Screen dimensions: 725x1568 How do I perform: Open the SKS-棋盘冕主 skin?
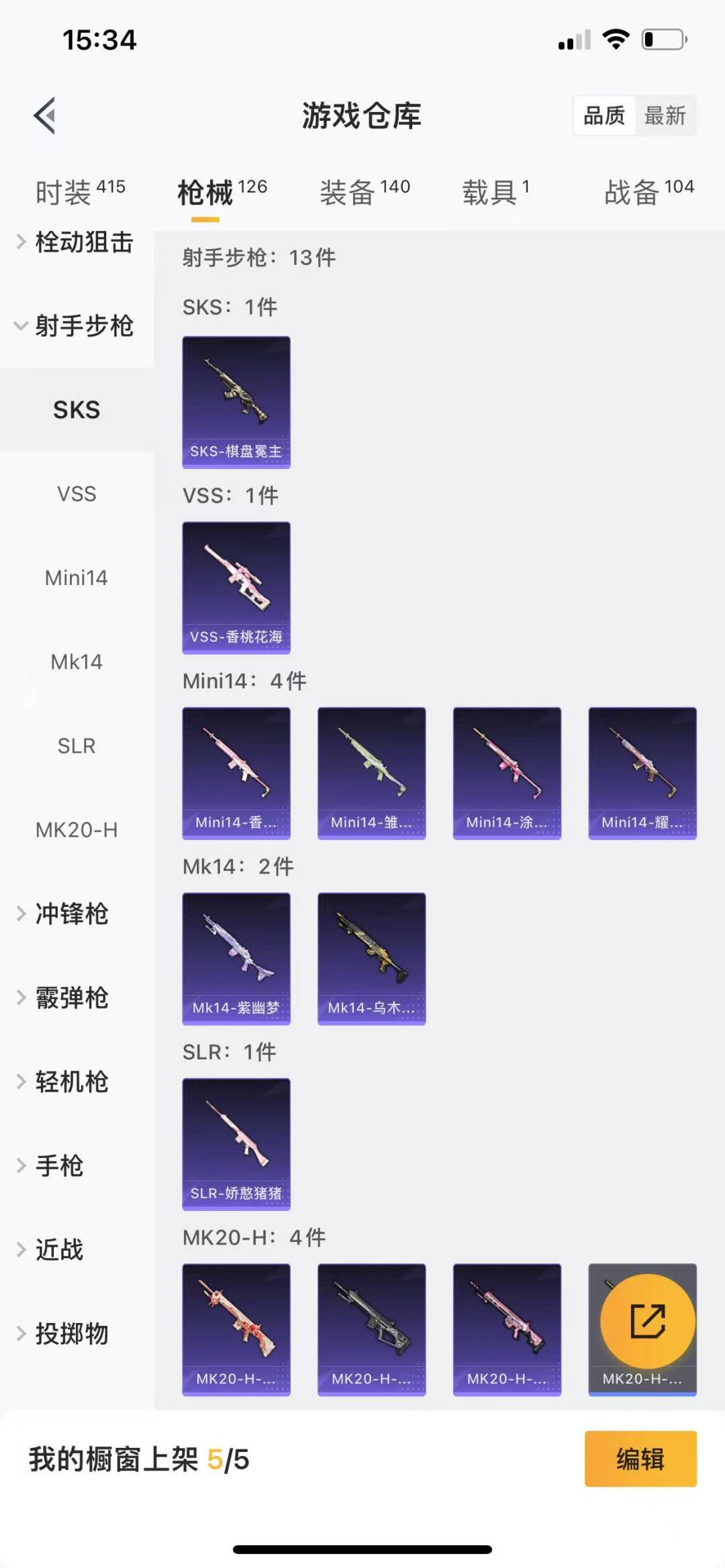point(236,402)
